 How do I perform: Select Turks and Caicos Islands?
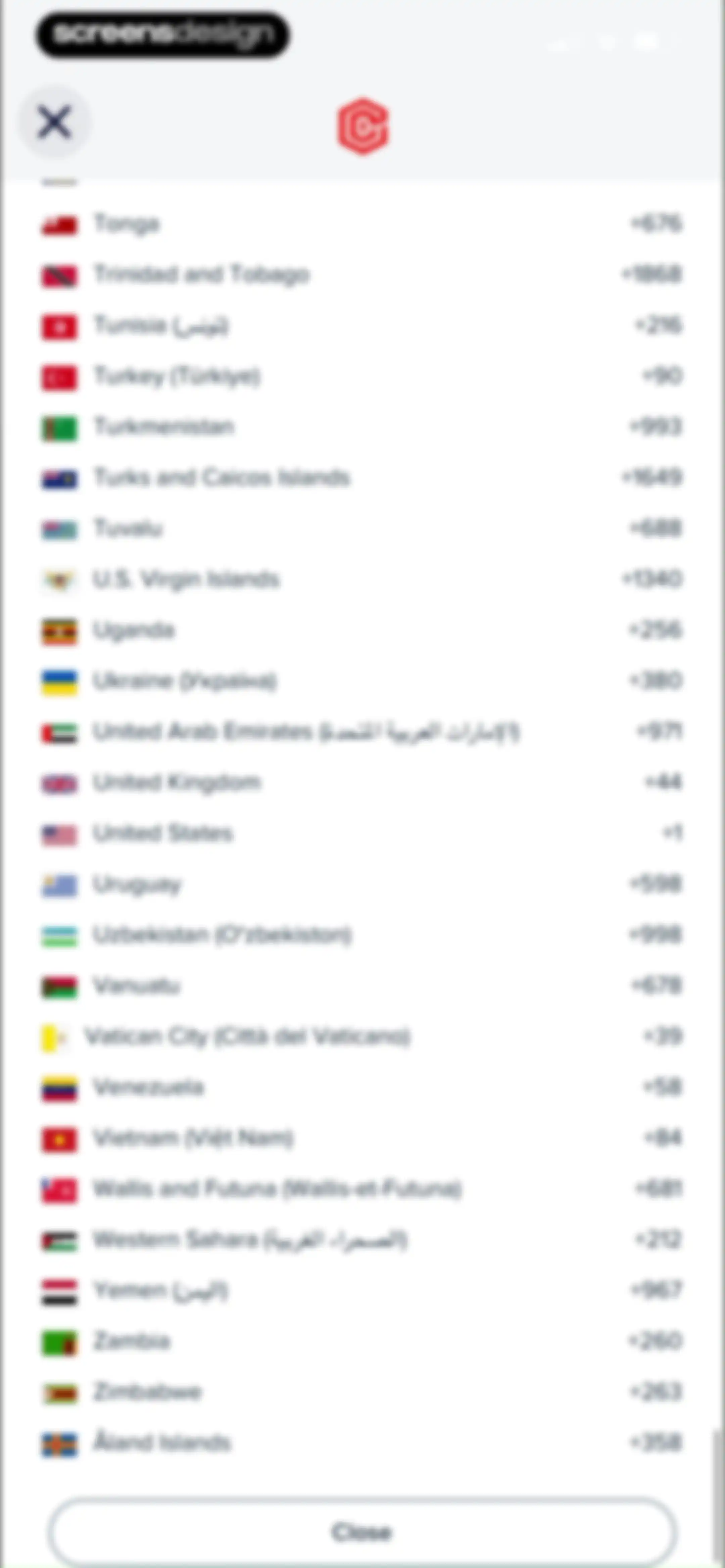361,478
